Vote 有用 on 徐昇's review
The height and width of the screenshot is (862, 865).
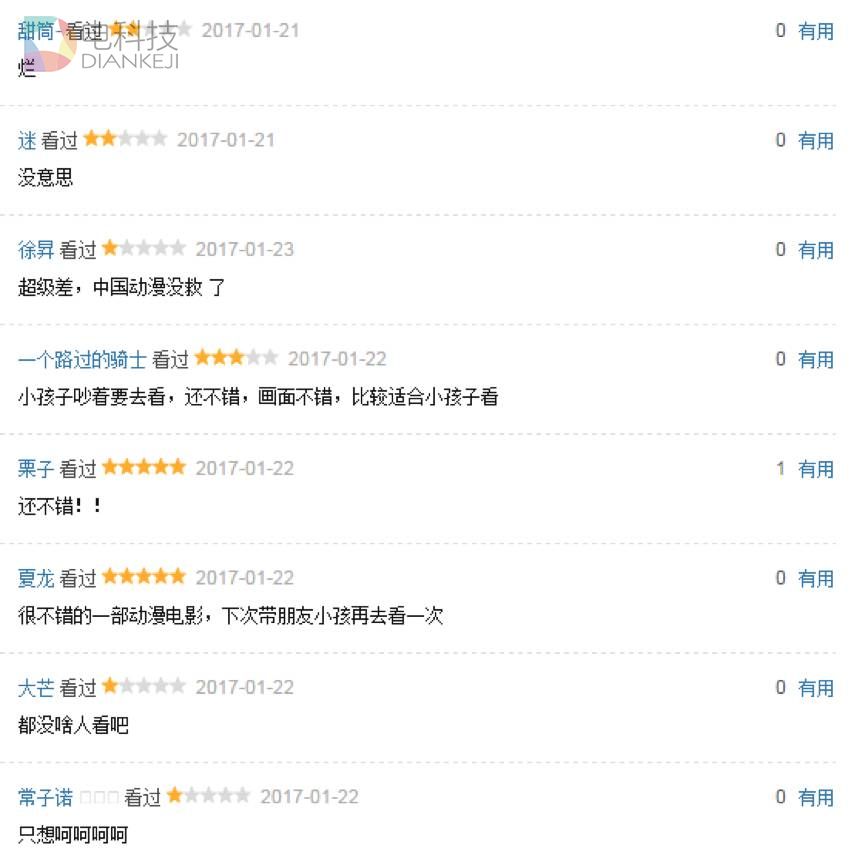[815, 250]
